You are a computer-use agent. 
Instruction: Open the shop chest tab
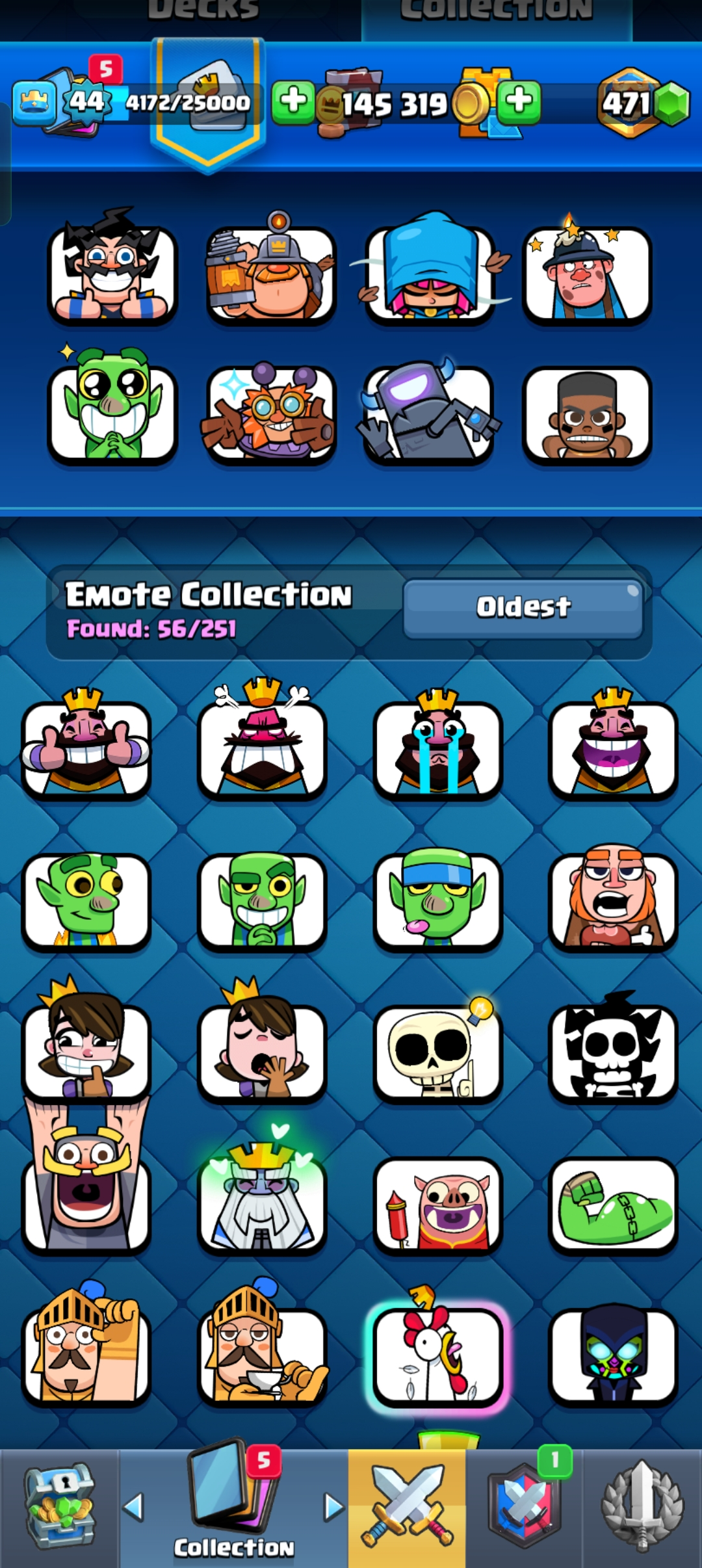[60, 1508]
